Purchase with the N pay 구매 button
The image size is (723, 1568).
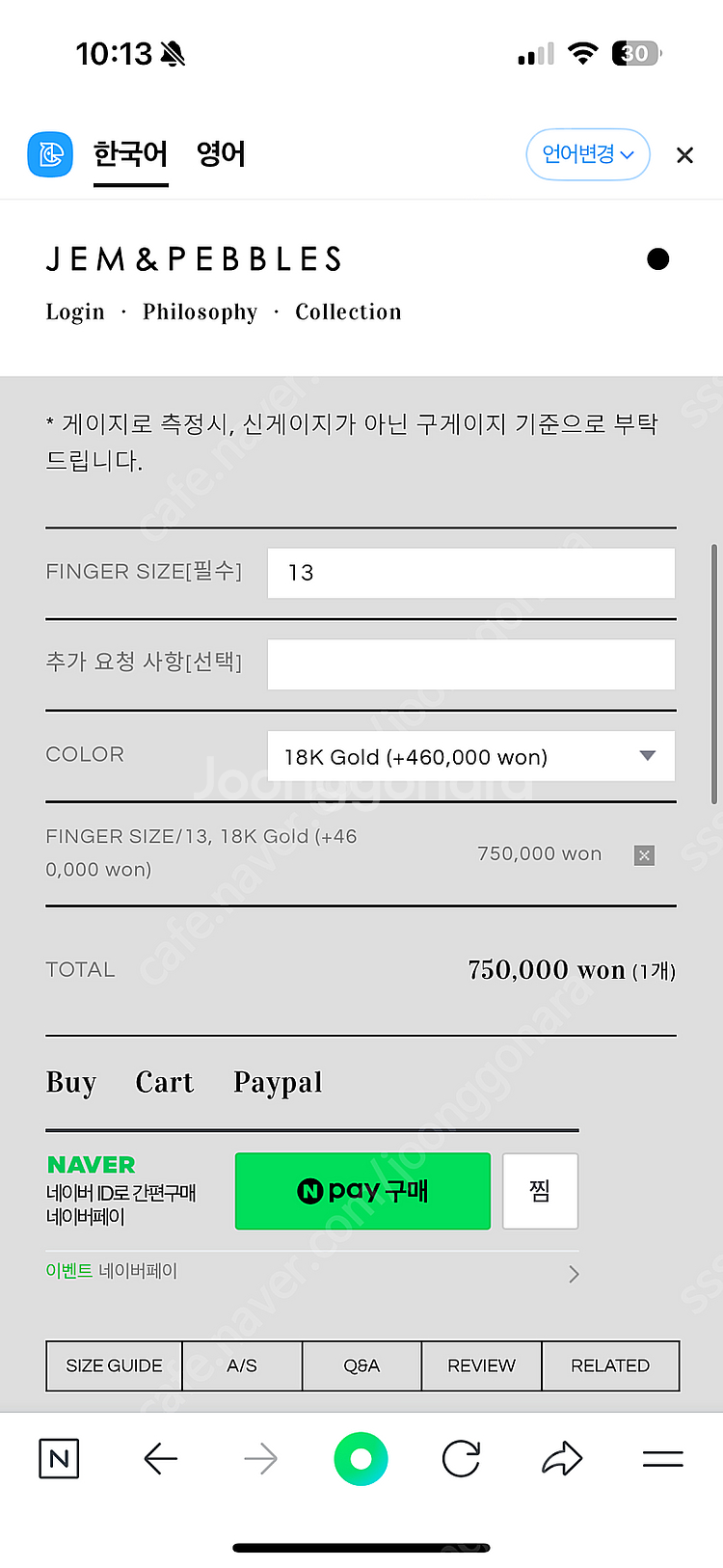click(x=362, y=1191)
